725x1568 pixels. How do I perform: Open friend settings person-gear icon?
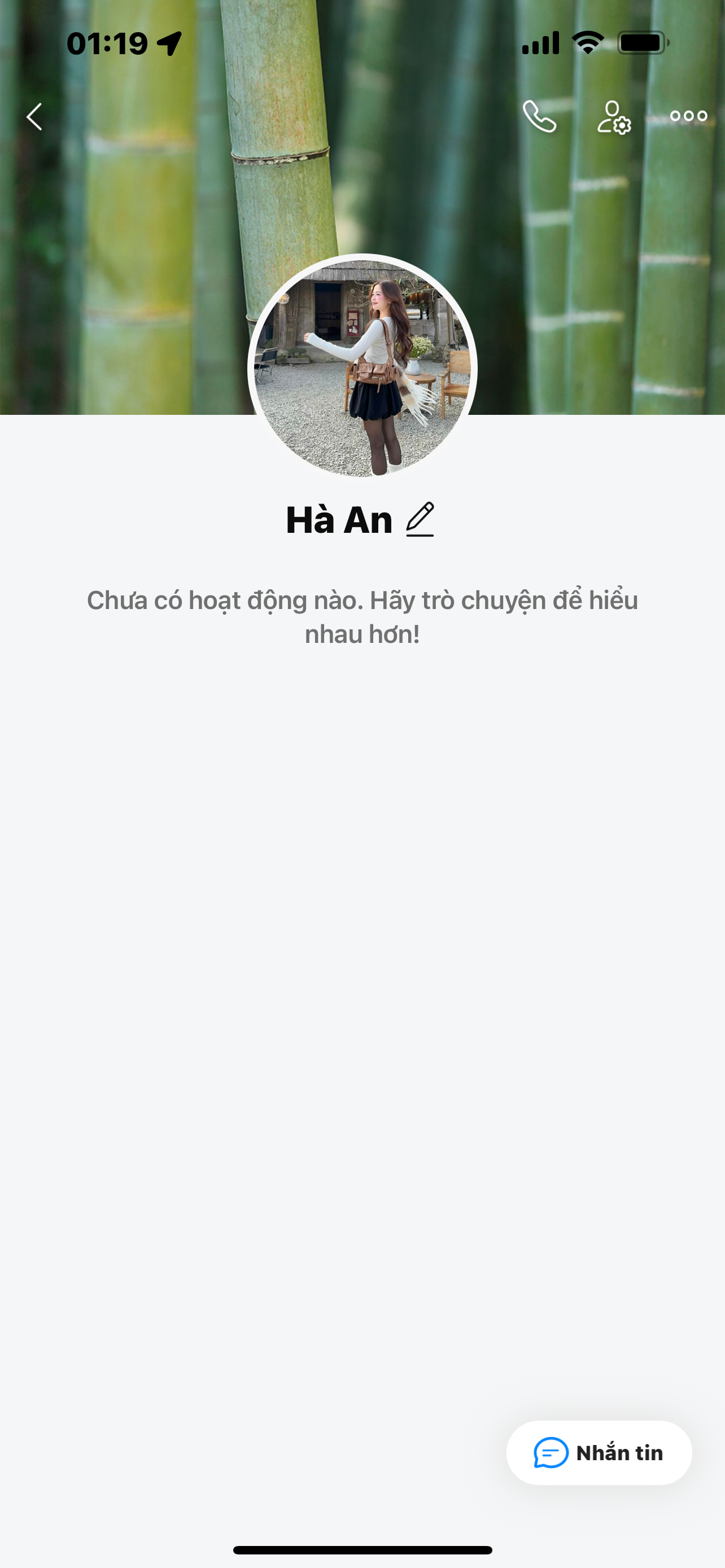[614, 117]
